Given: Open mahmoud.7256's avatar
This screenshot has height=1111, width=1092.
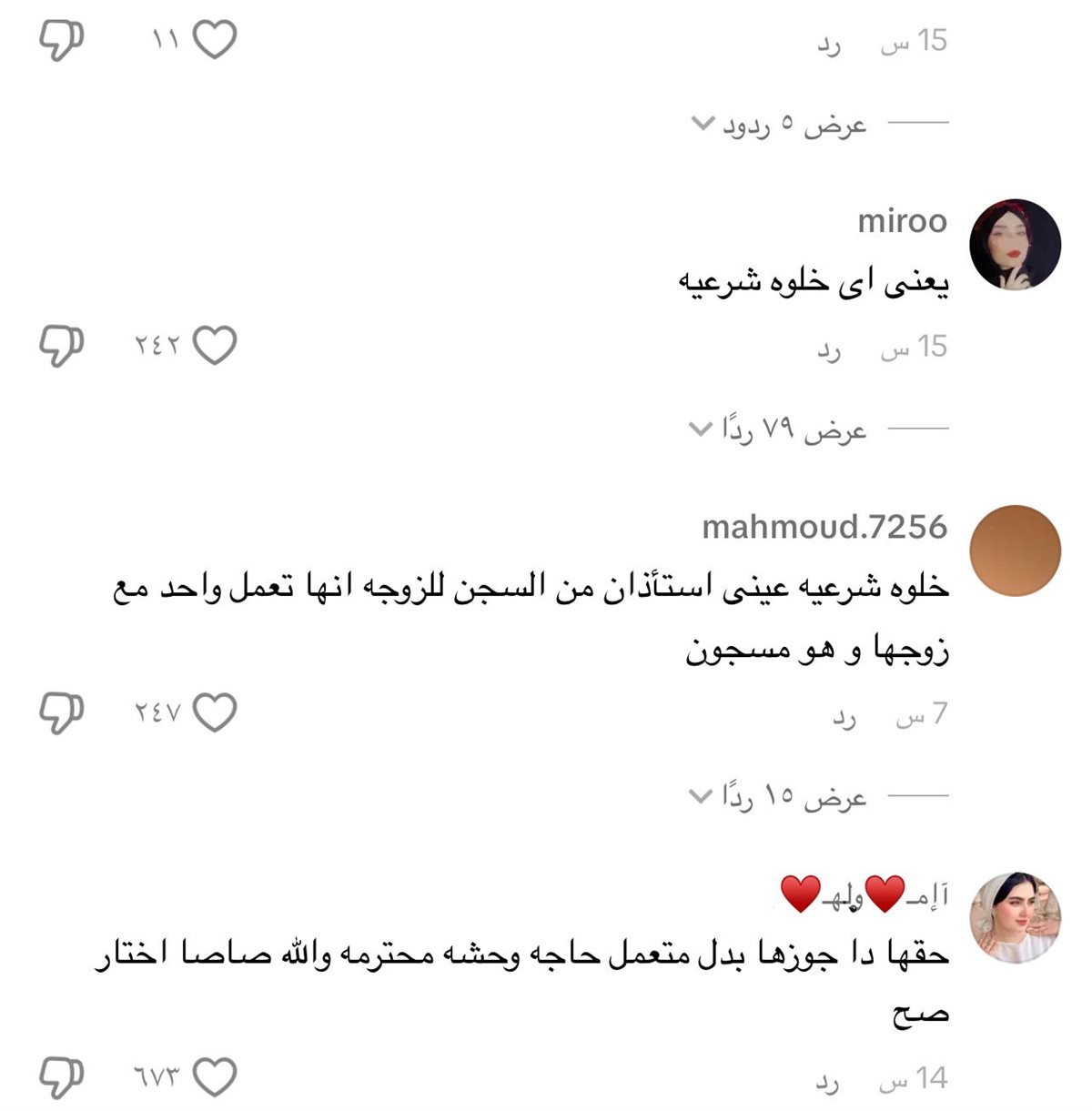Looking at the screenshot, I should pos(1015,551).
